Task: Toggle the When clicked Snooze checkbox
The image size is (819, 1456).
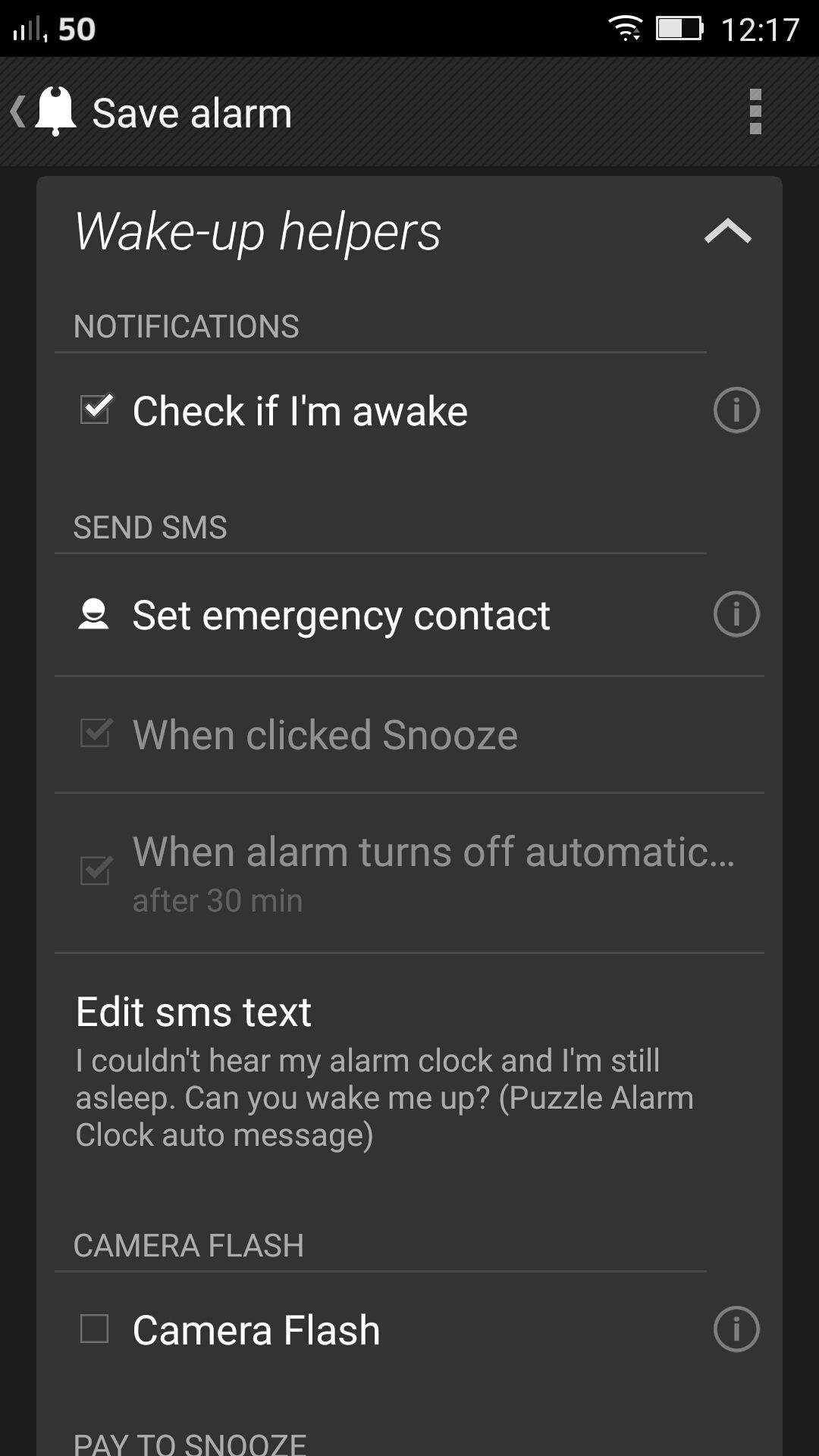Action: click(x=96, y=734)
